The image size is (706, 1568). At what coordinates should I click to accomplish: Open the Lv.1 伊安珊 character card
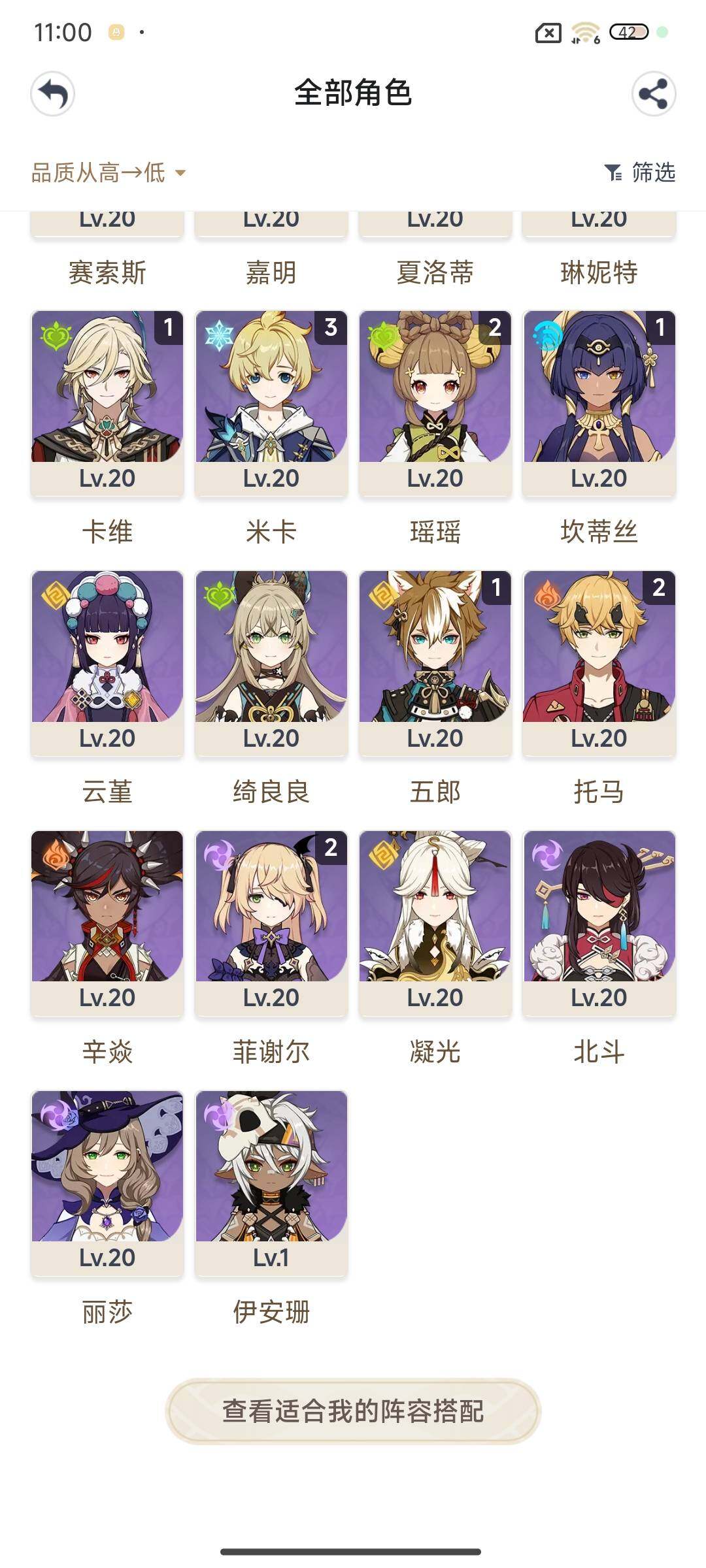coord(271,1183)
